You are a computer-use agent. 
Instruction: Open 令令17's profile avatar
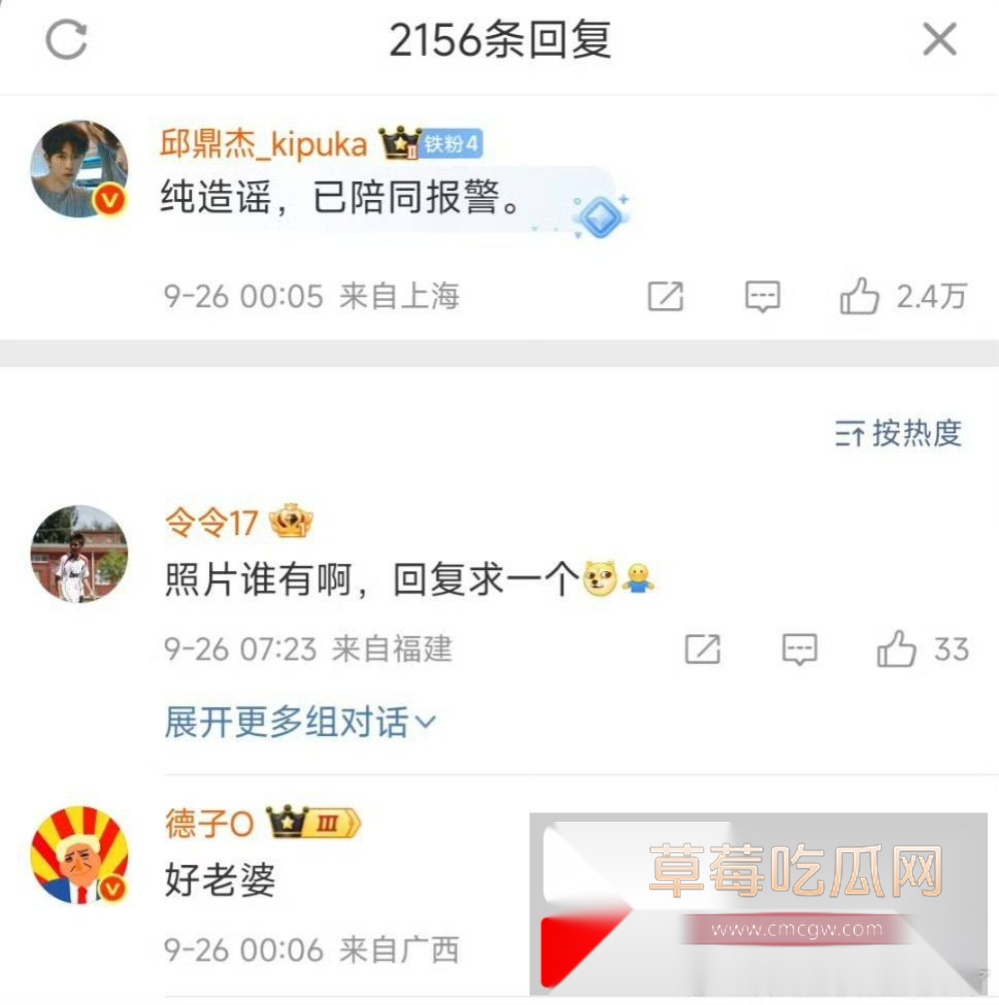click(x=80, y=553)
